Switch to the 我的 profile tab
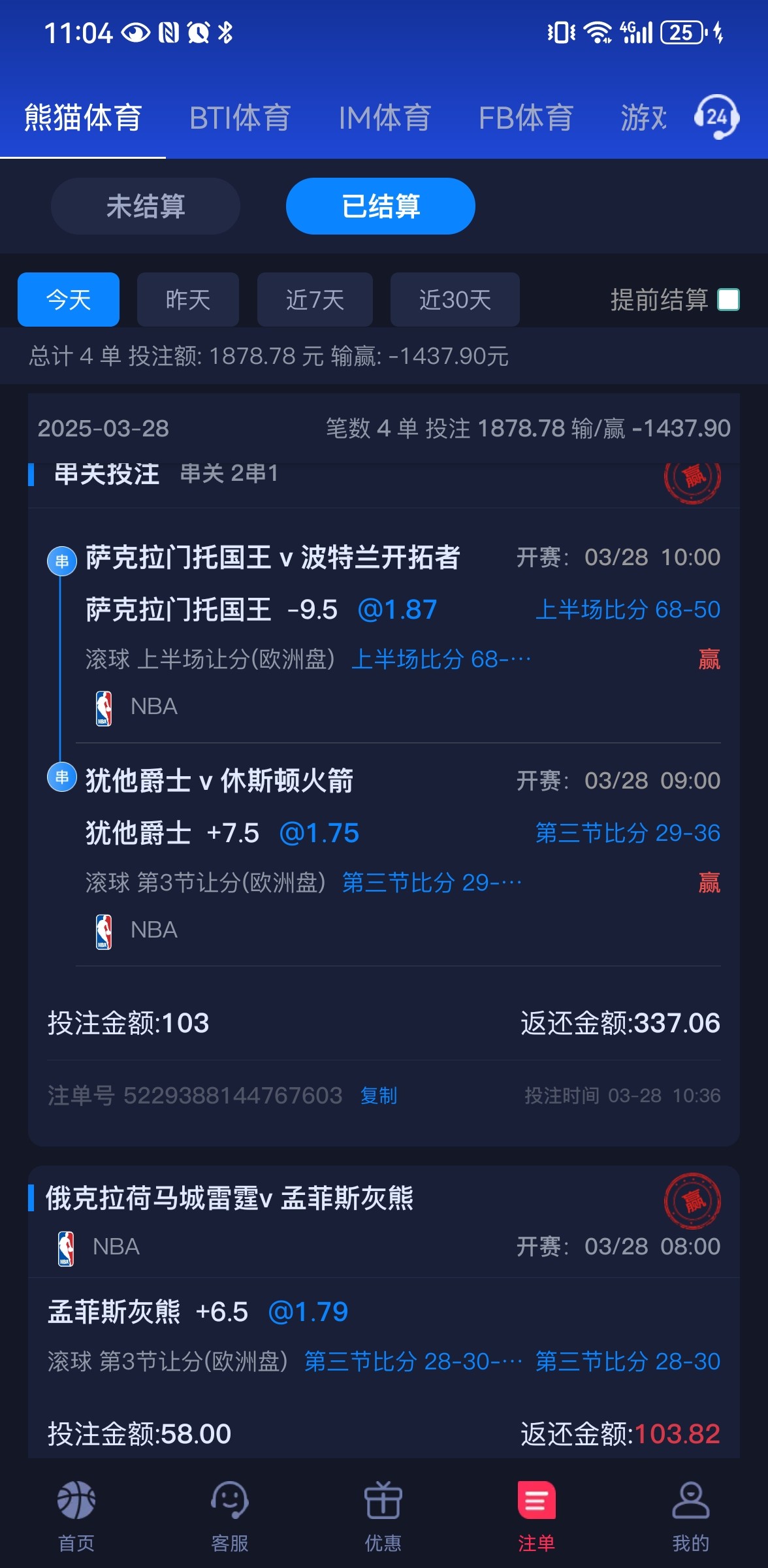This screenshot has width=768, height=1568. click(x=690, y=1516)
